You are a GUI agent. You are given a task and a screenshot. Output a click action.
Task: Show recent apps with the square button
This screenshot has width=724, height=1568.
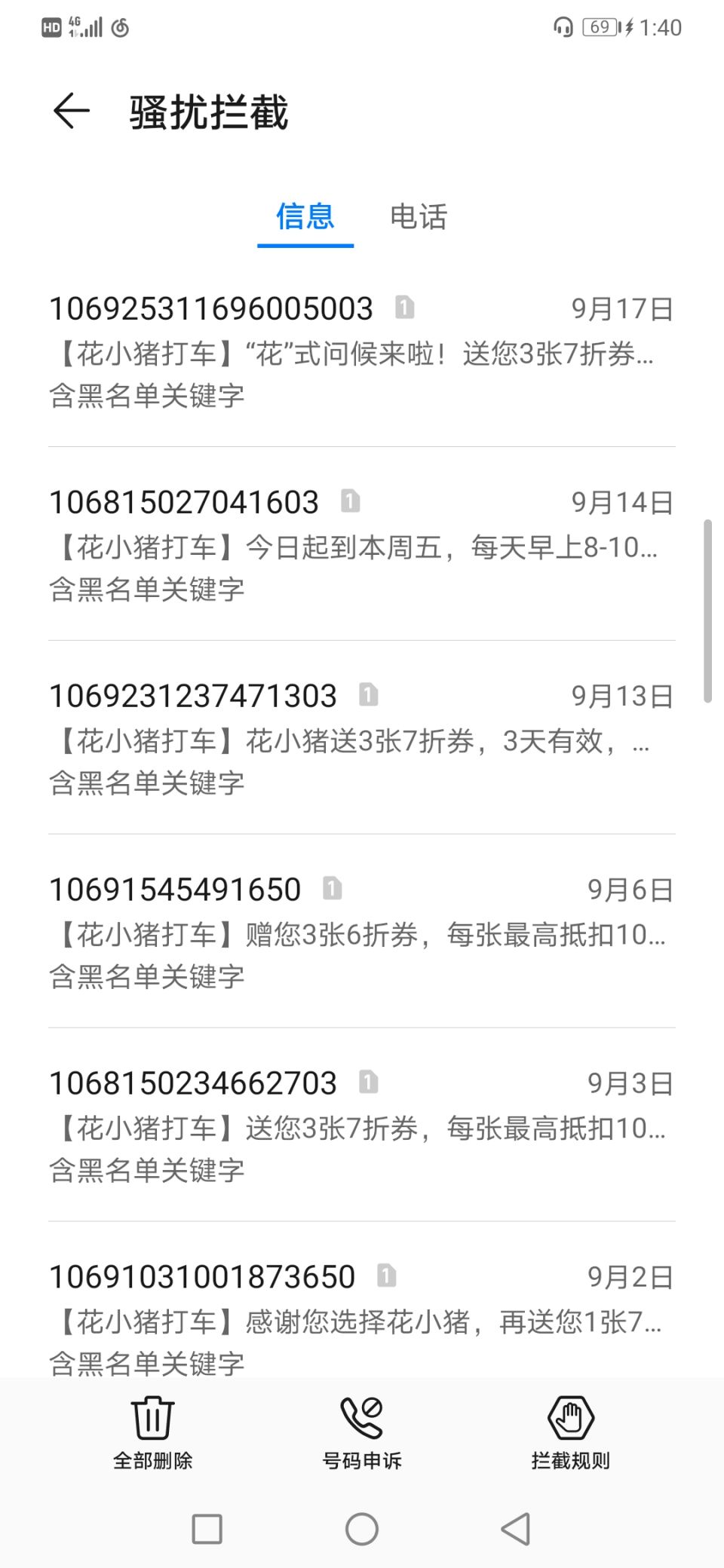tap(207, 1529)
